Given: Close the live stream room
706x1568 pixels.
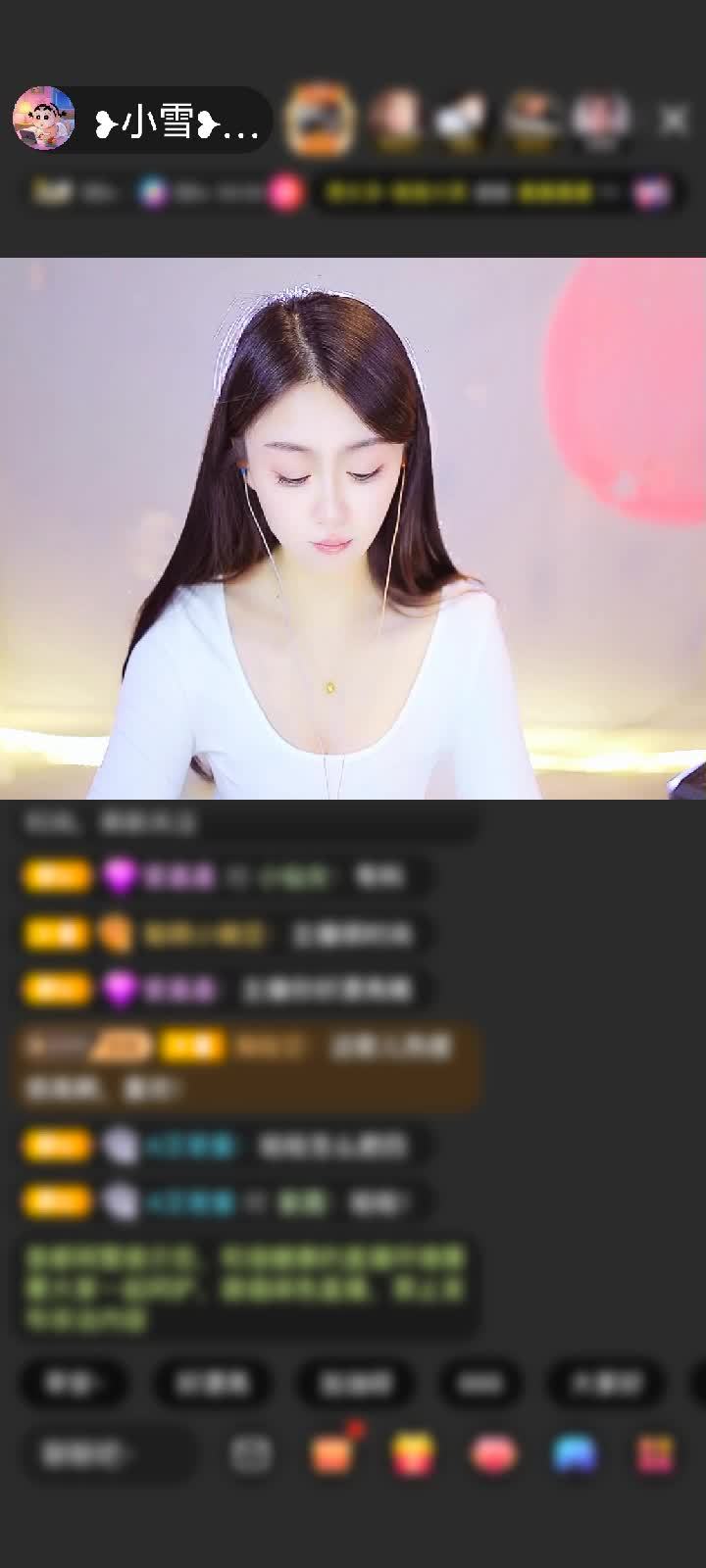Looking at the screenshot, I should (674, 120).
